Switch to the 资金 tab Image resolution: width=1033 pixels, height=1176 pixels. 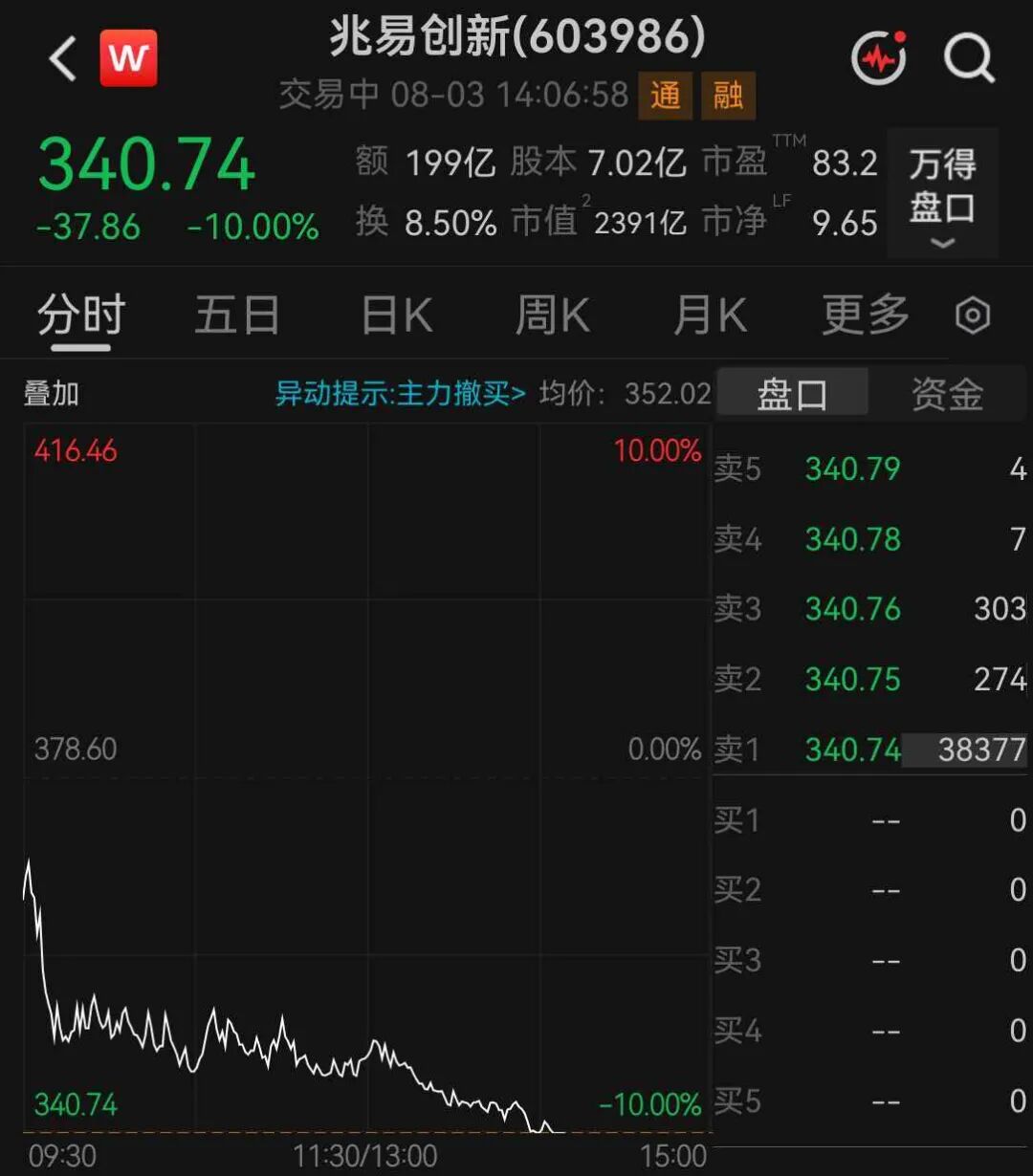pos(947,394)
